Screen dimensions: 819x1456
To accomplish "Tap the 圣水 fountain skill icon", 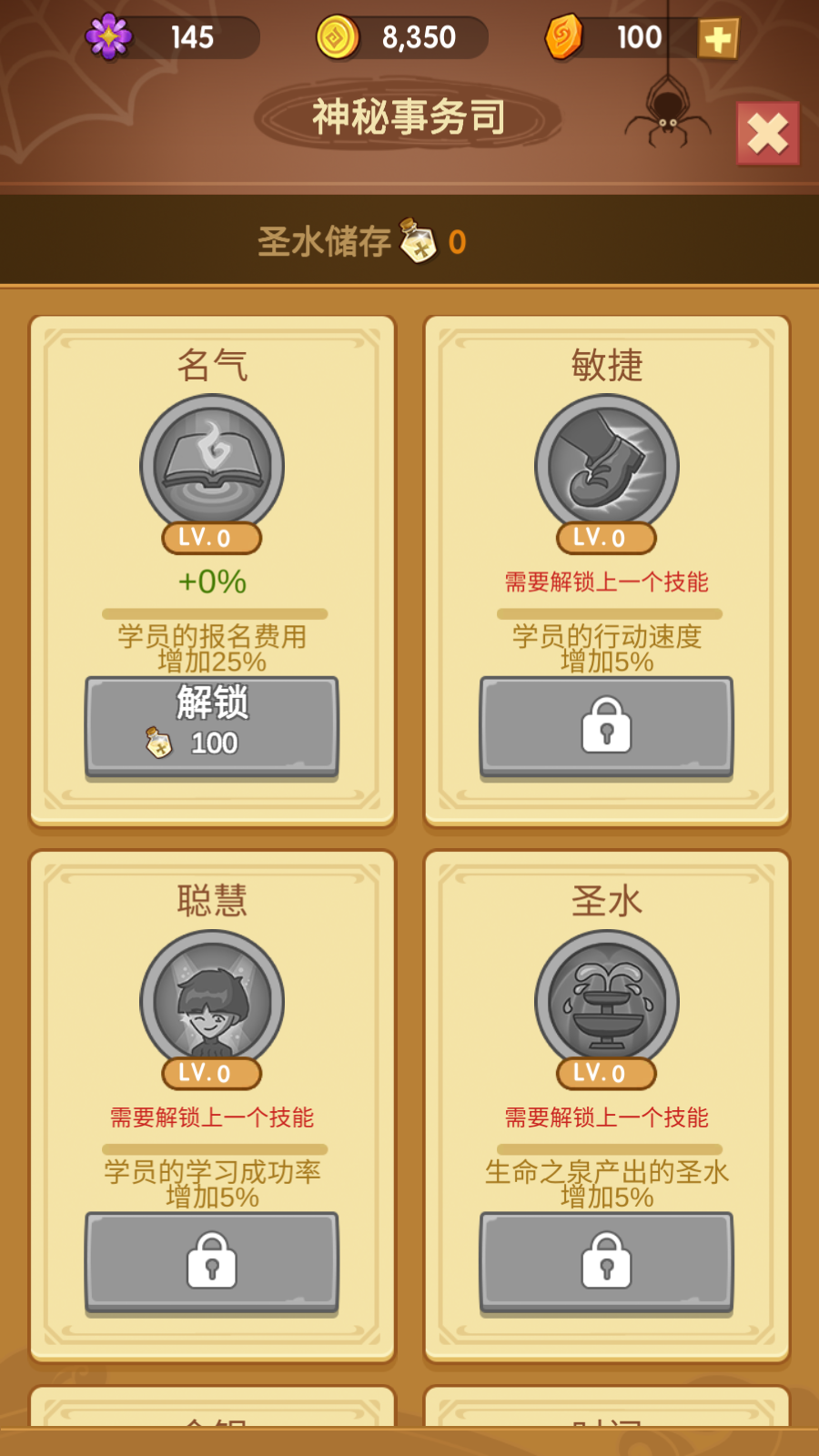I will pos(605,1001).
